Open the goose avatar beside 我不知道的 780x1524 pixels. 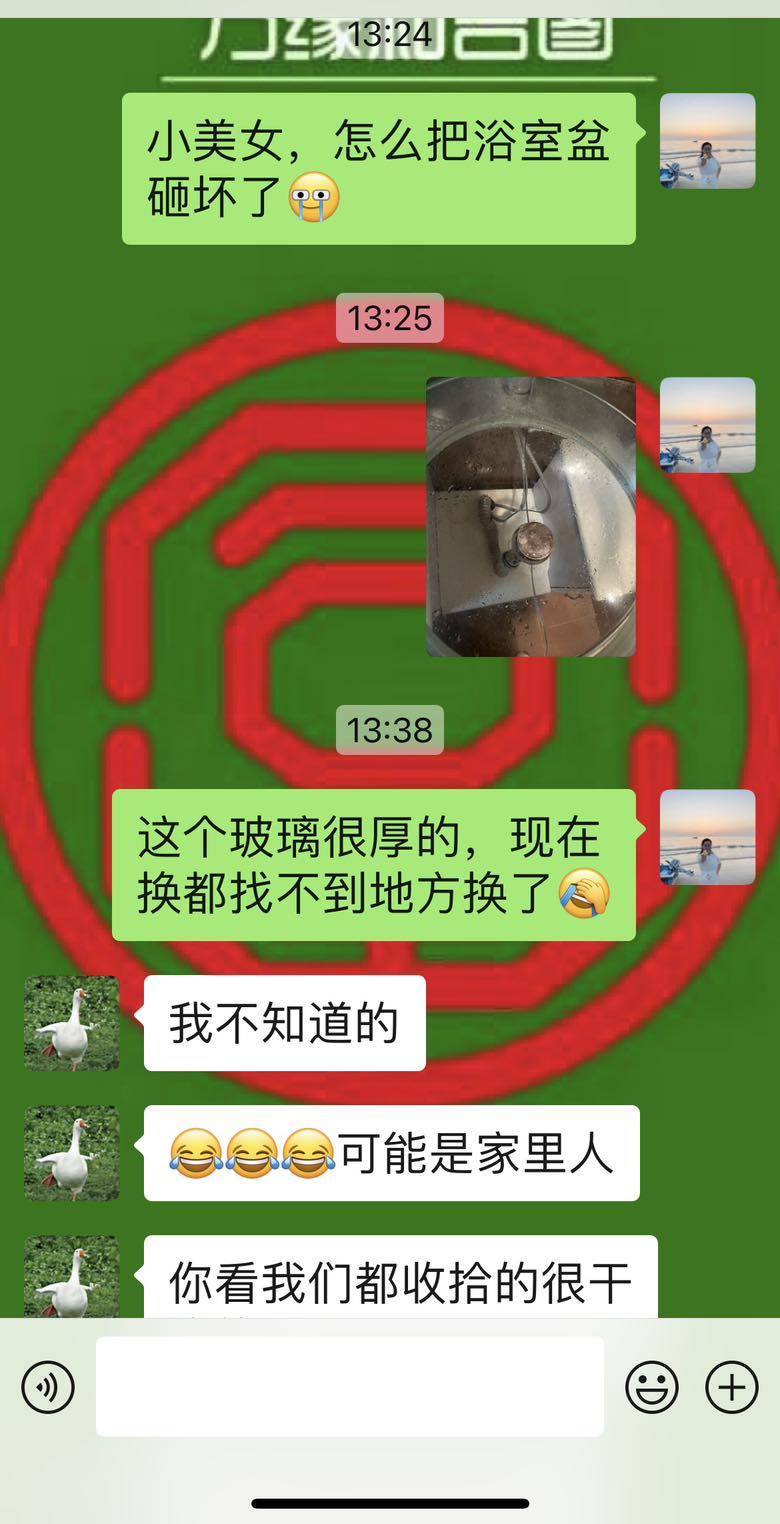coord(72,1023)
